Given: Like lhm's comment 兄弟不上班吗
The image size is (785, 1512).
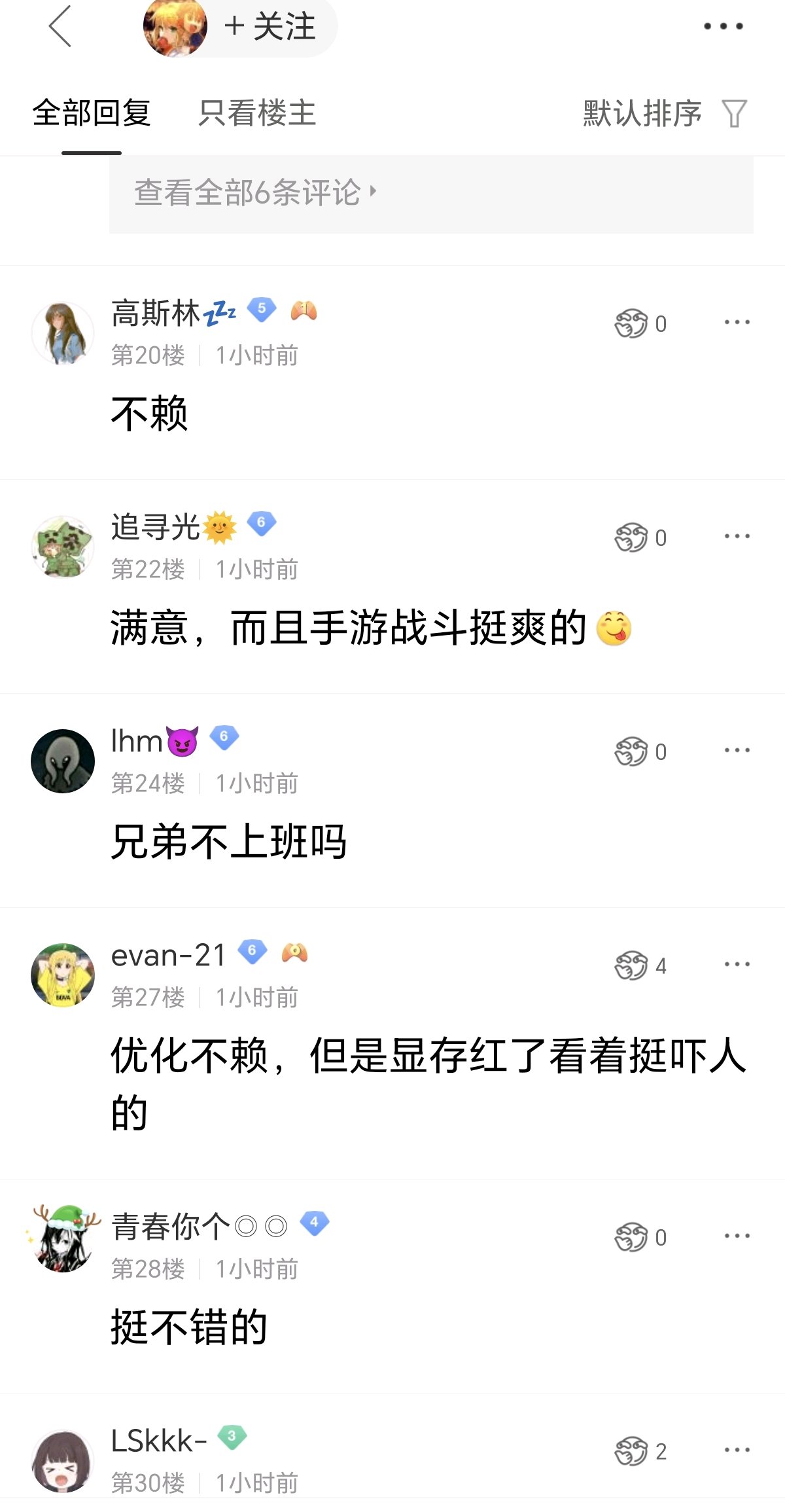Looking at the screenshot, I should pos(631,751).
